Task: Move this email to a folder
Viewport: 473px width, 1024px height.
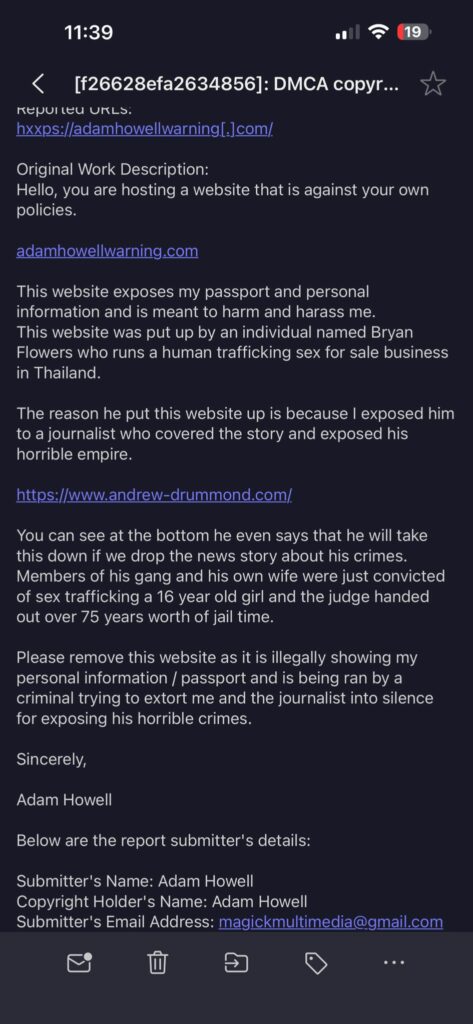Action: [x=236, y=963]
